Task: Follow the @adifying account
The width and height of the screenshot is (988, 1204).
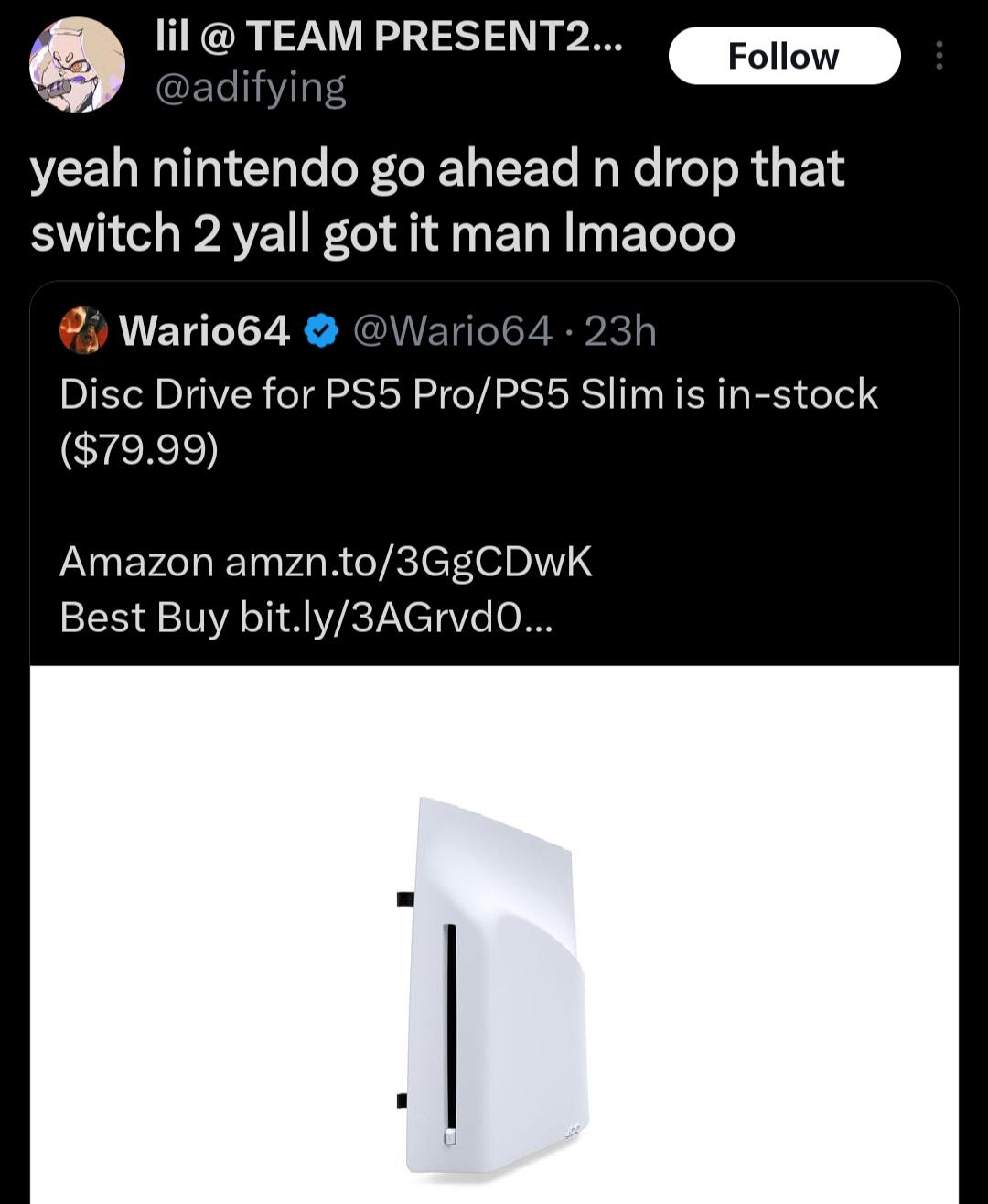Action: pos(784,57)
